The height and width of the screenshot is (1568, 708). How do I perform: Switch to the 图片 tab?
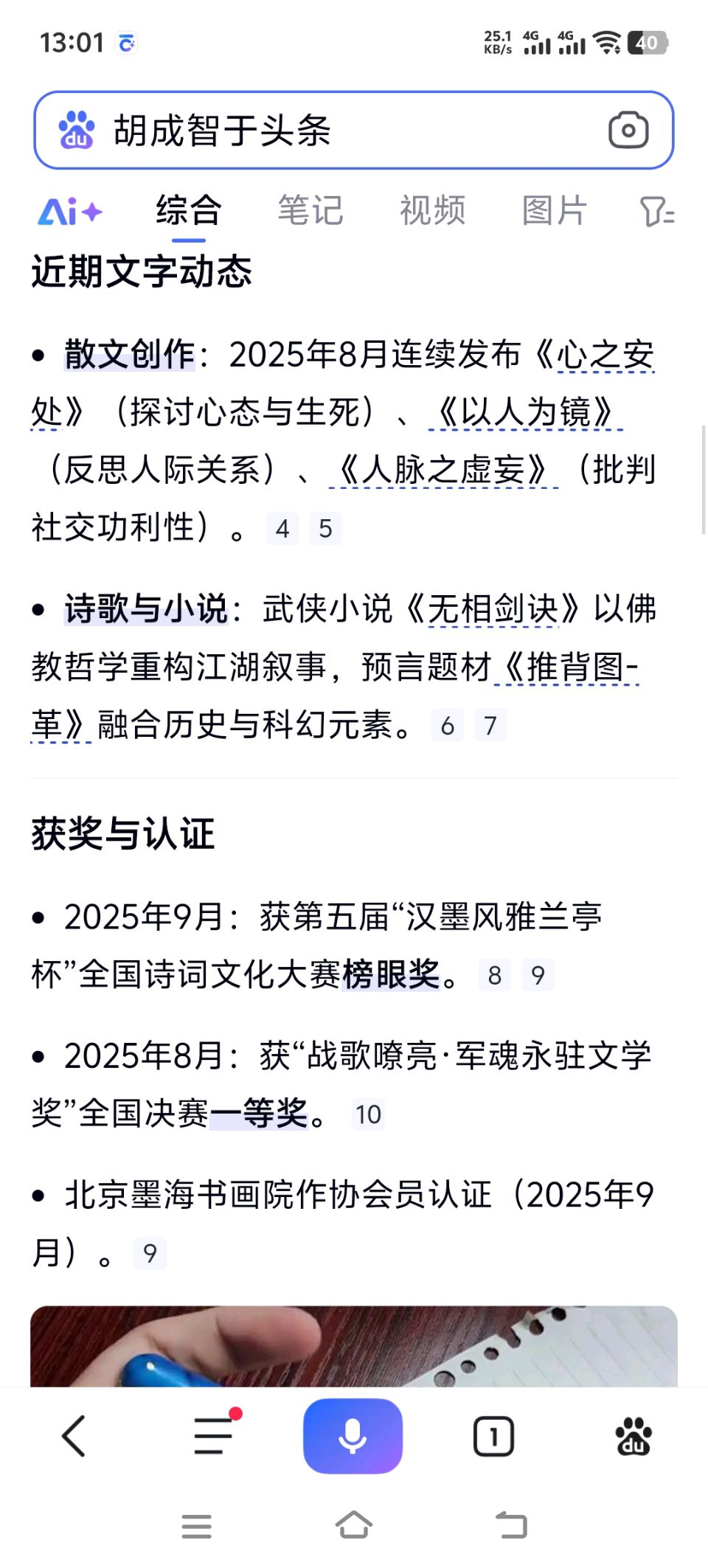tap(555, 211)
